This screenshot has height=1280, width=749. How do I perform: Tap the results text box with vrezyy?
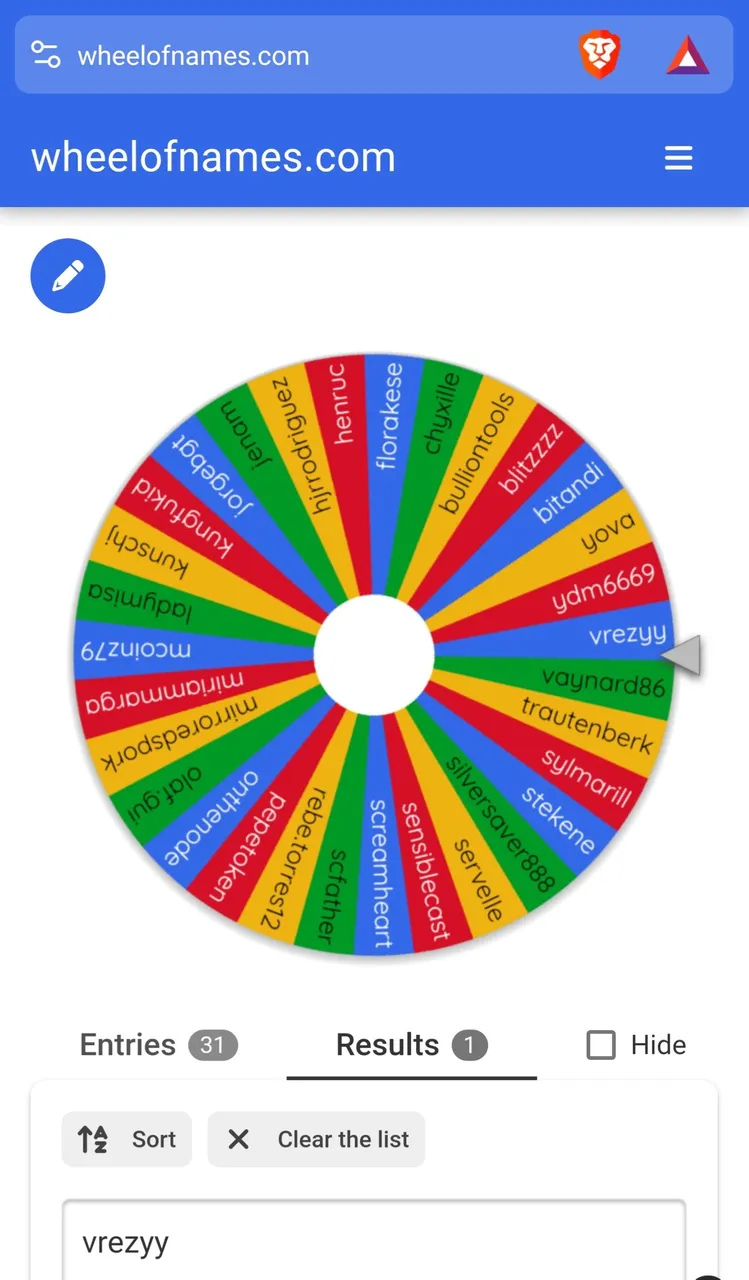(x=374, y=1241)
